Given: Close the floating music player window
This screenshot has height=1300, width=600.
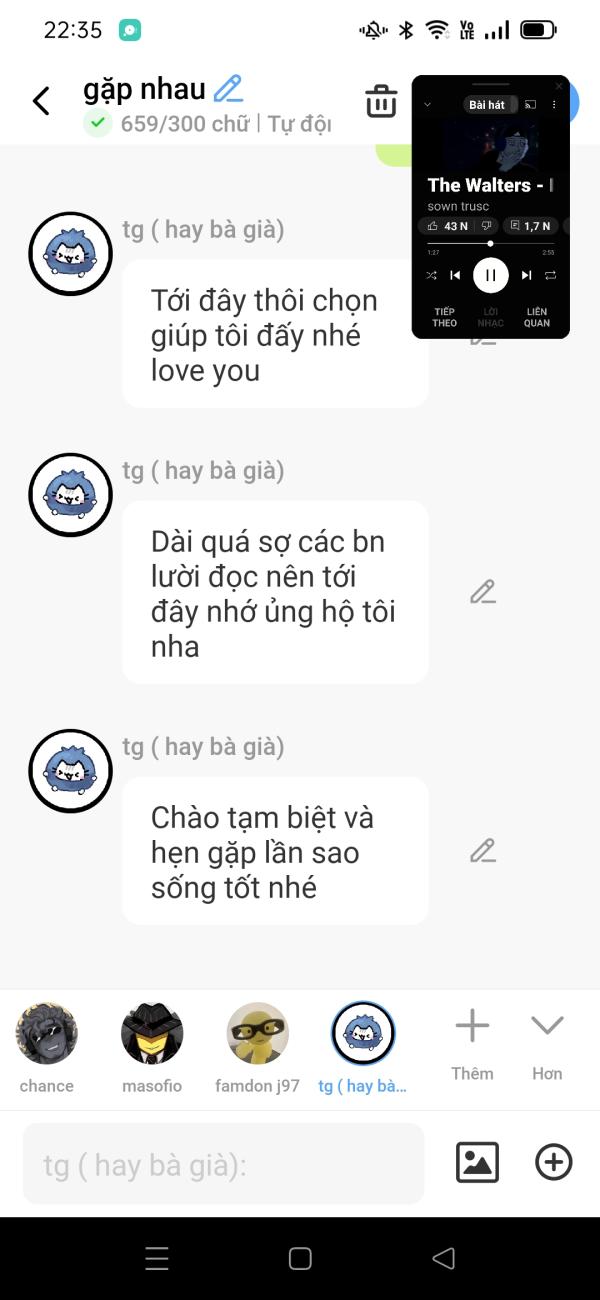Looking at the screenshot, I should coord(559,86).
